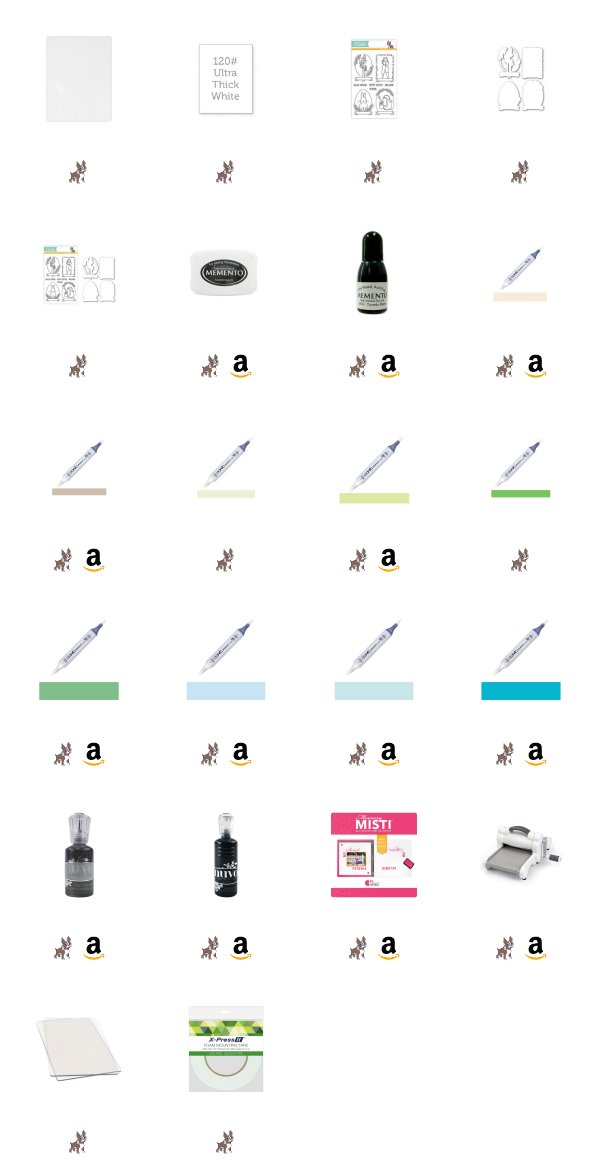Screen dimensions: 600x1174
Task: Tap the Amazon icon under MISTI tool
Action: tap(388, 947)
